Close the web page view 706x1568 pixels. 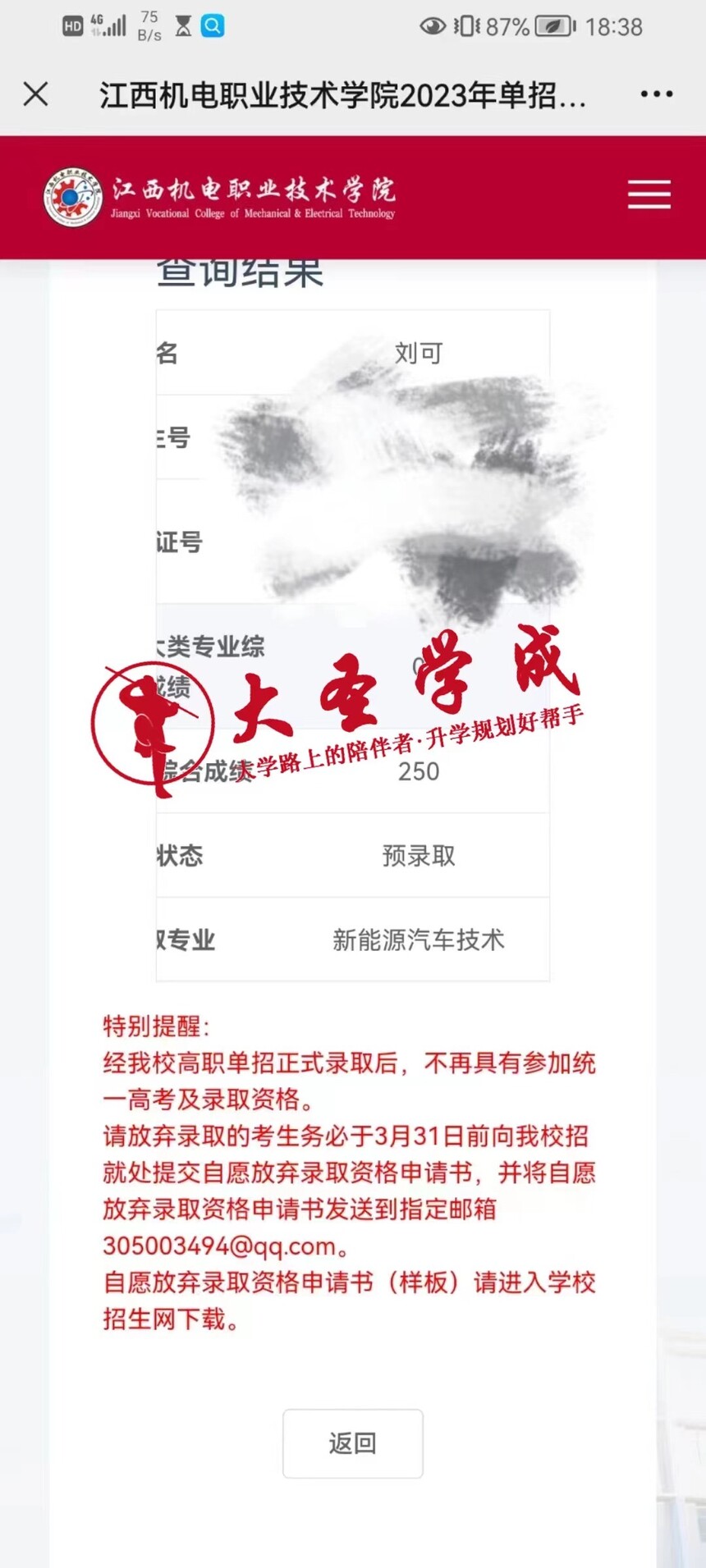tap(36, 94)
